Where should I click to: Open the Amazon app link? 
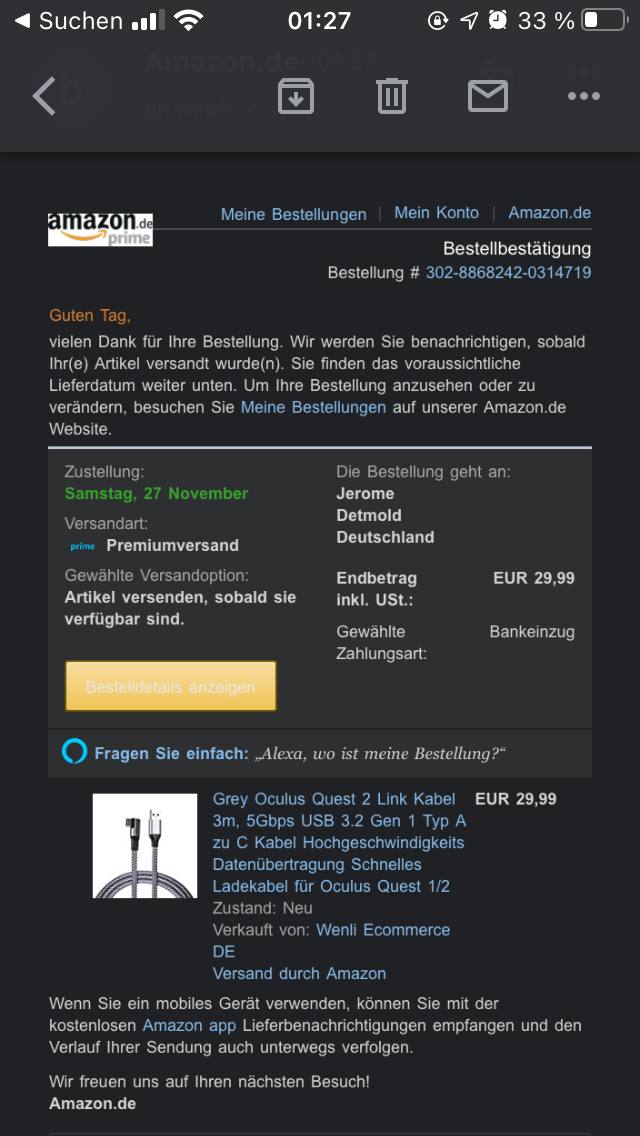189,1025
